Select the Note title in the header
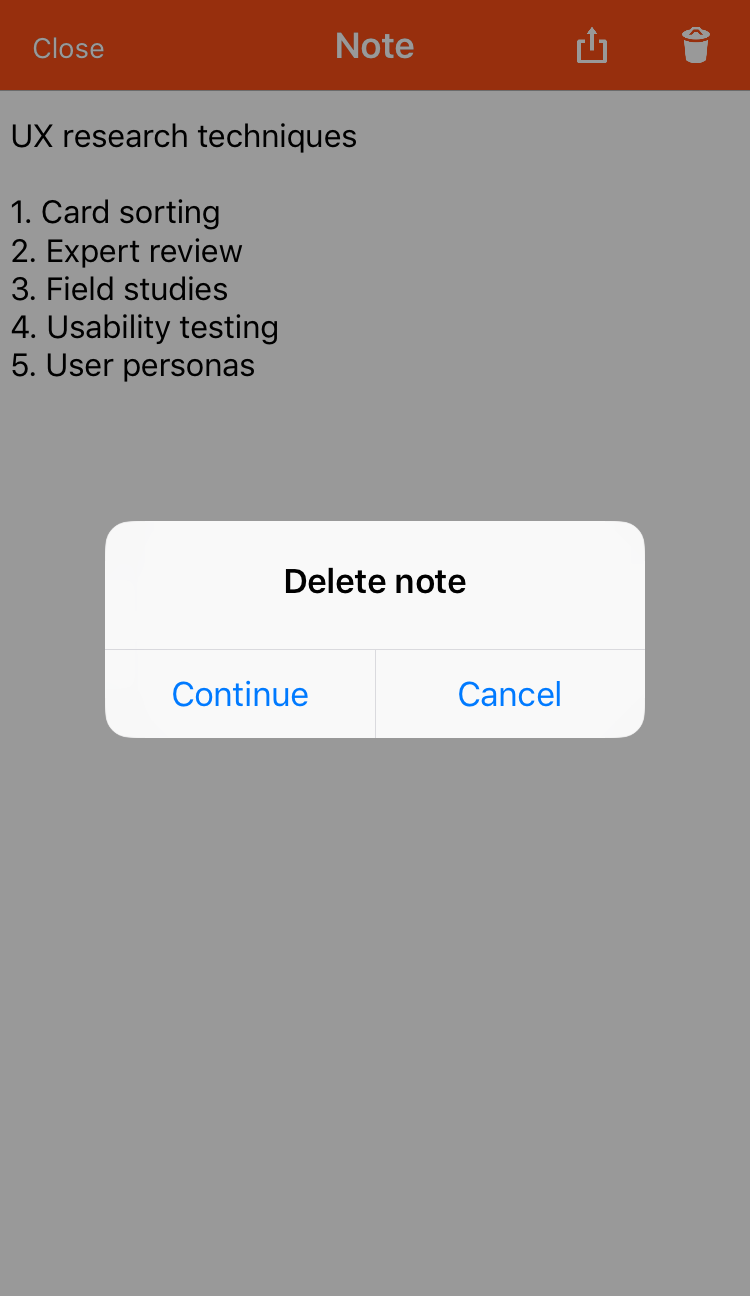The image size is (750, 1296). click(x=375, y=45)
